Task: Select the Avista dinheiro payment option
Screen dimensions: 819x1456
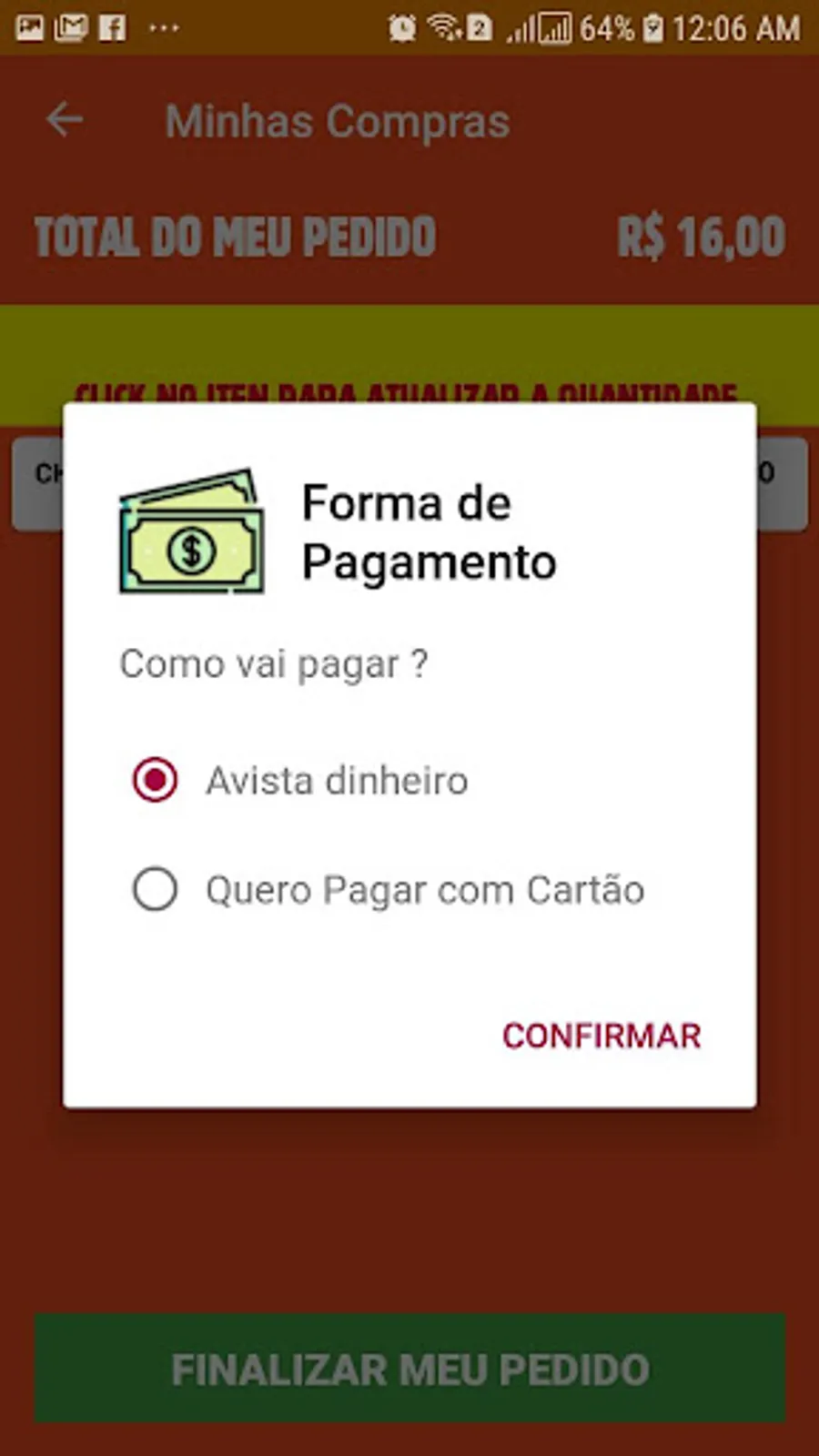Action: [301, 781]
